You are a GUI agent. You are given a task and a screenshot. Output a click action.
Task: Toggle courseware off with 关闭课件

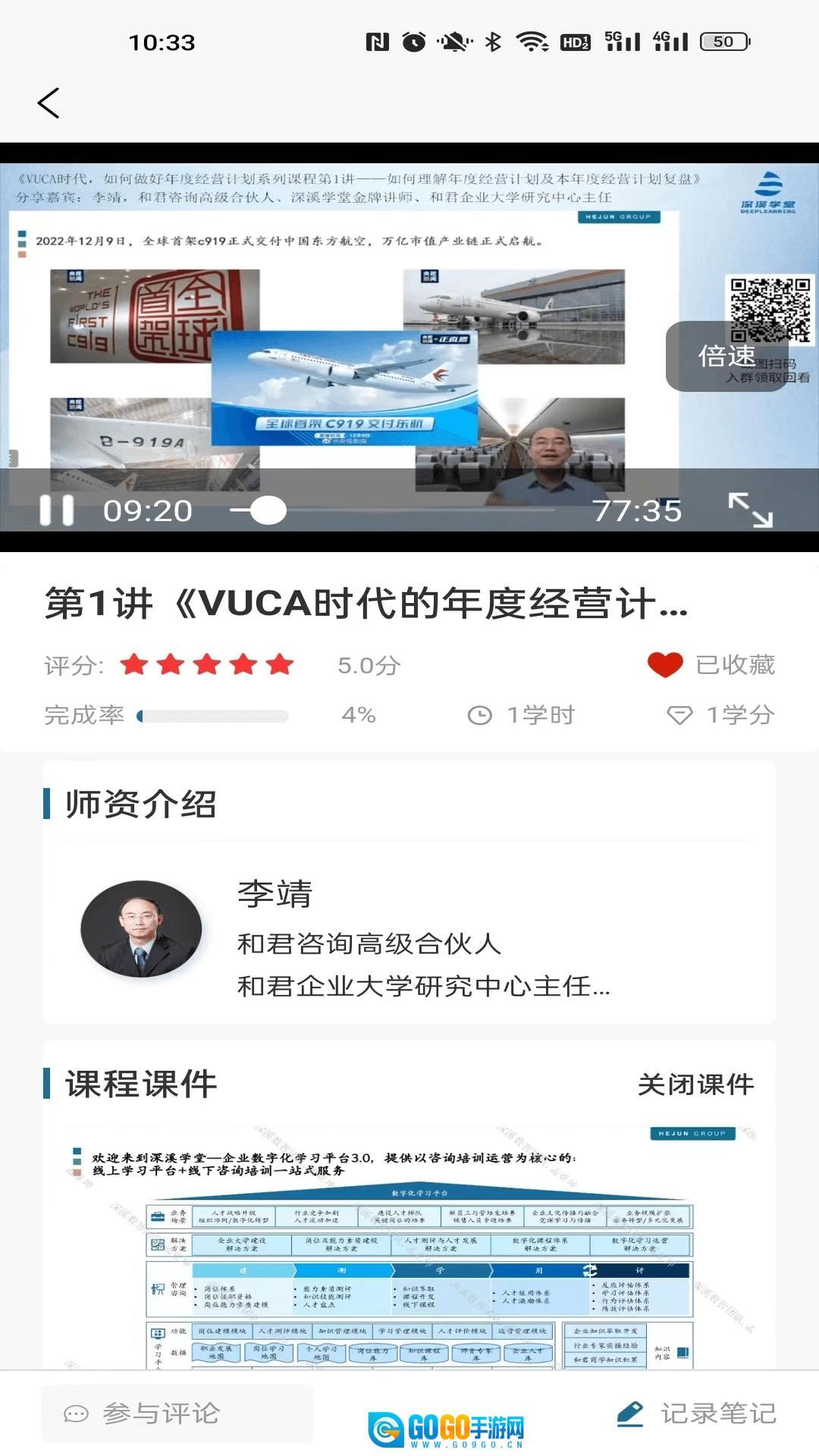pos(696,1085)
